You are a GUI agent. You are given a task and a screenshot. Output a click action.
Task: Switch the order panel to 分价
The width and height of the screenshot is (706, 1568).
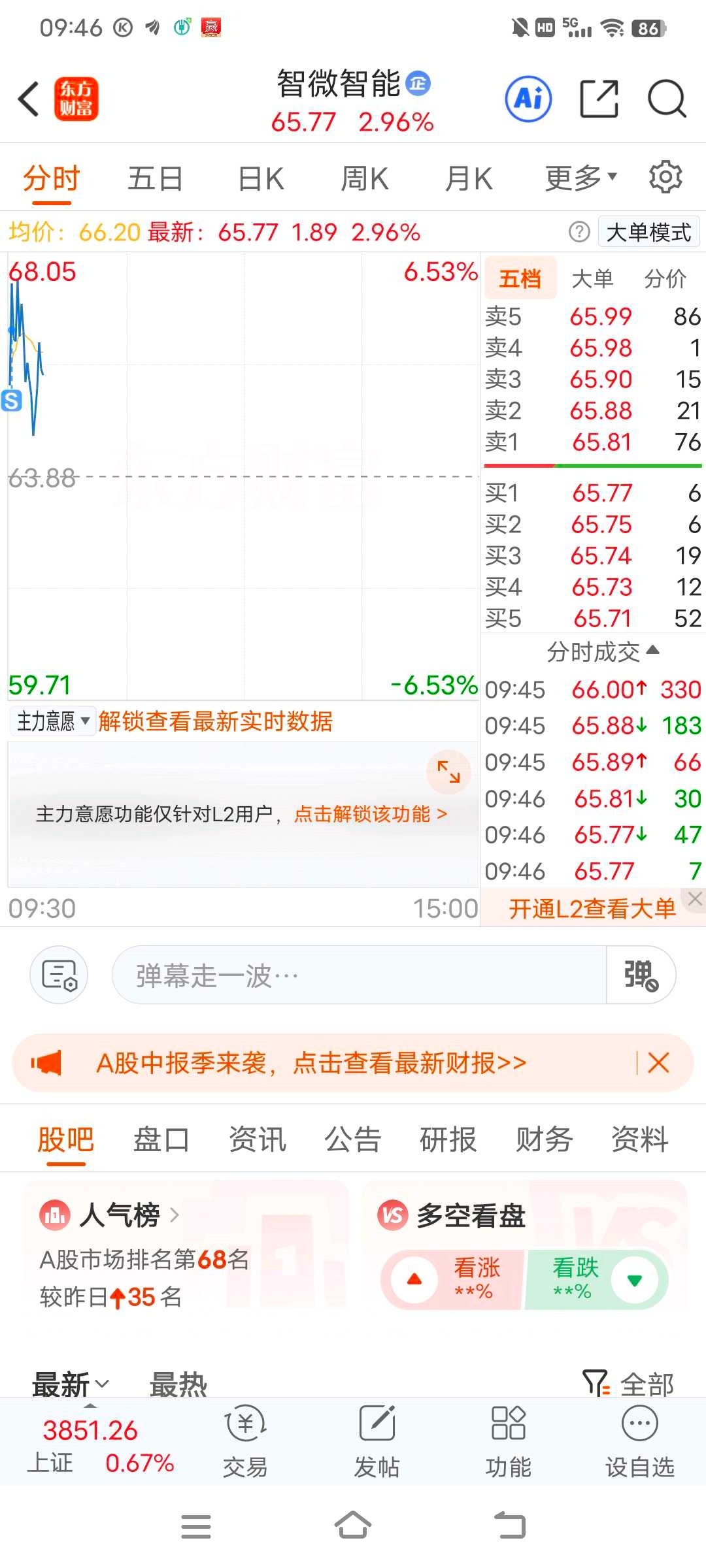point(665,279)
